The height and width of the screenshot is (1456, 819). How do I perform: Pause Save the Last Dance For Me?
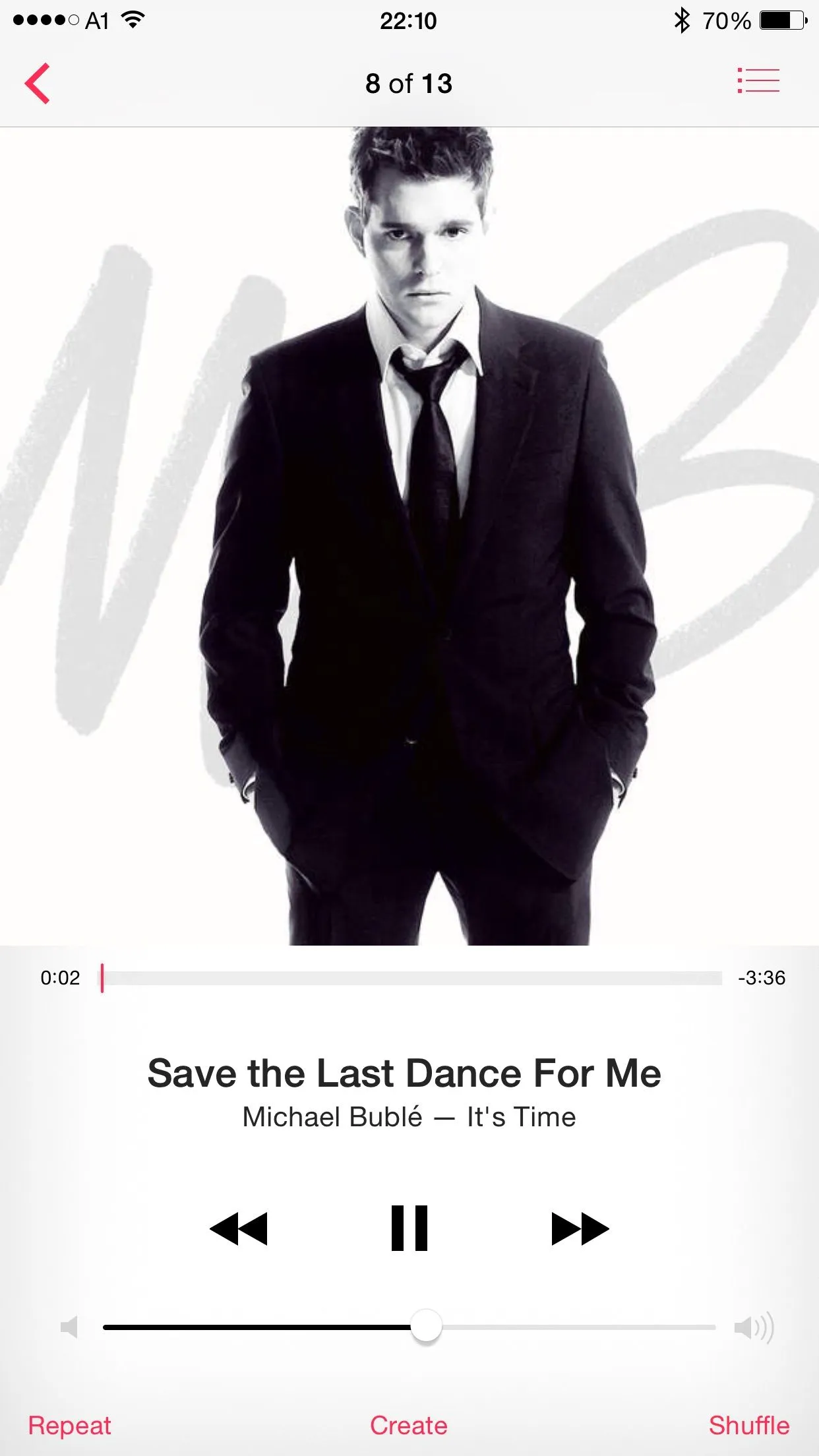(x=409, y=1228)
